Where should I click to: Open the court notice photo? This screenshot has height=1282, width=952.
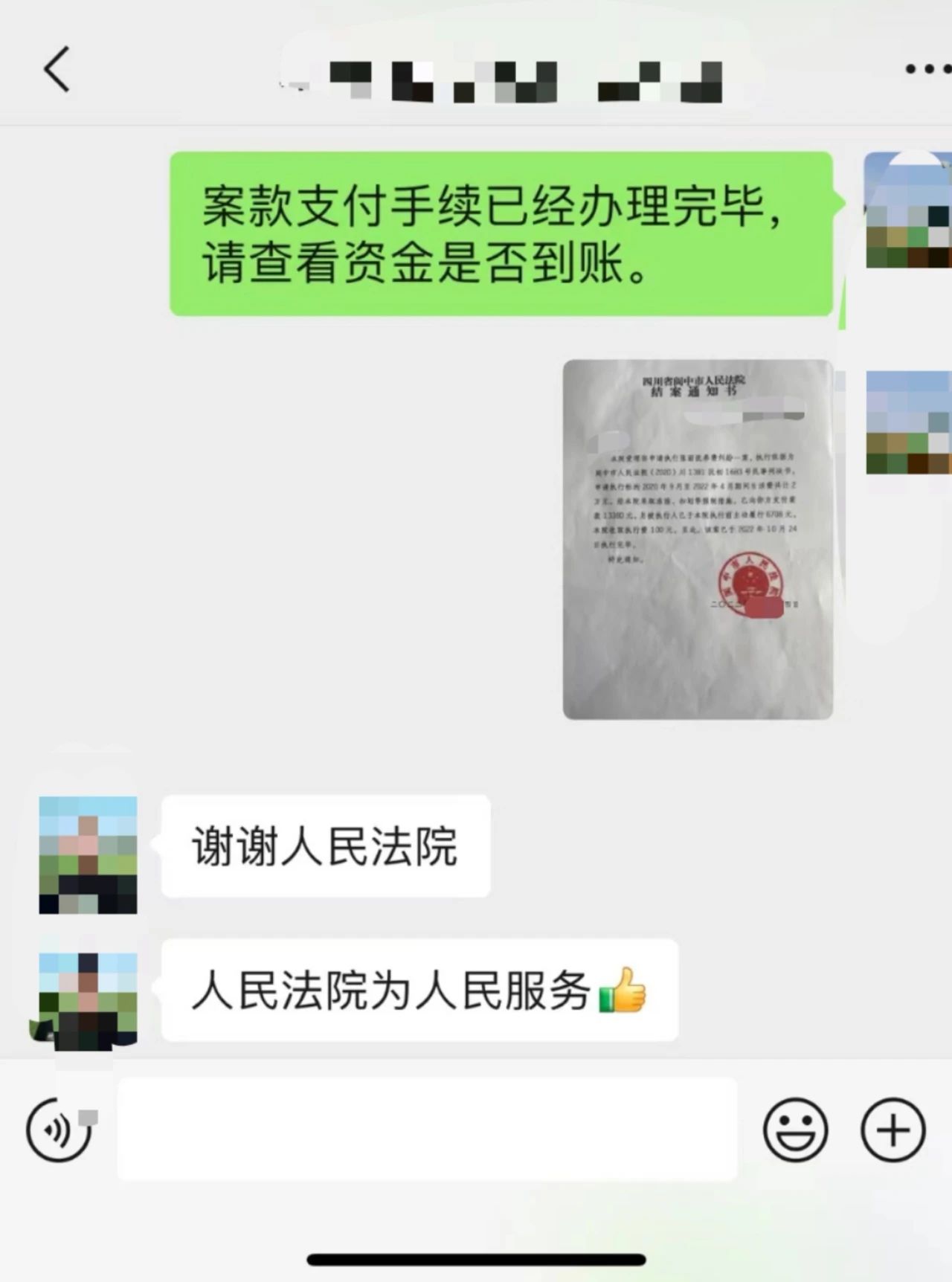(698, 539)
